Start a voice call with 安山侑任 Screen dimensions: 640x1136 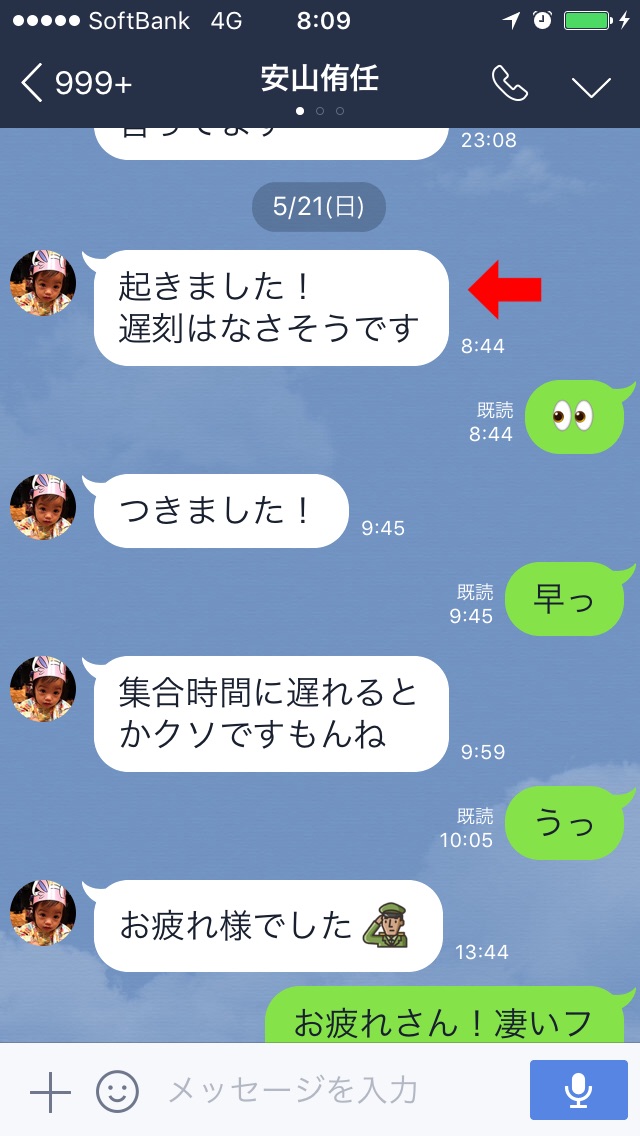coord(510,84)
